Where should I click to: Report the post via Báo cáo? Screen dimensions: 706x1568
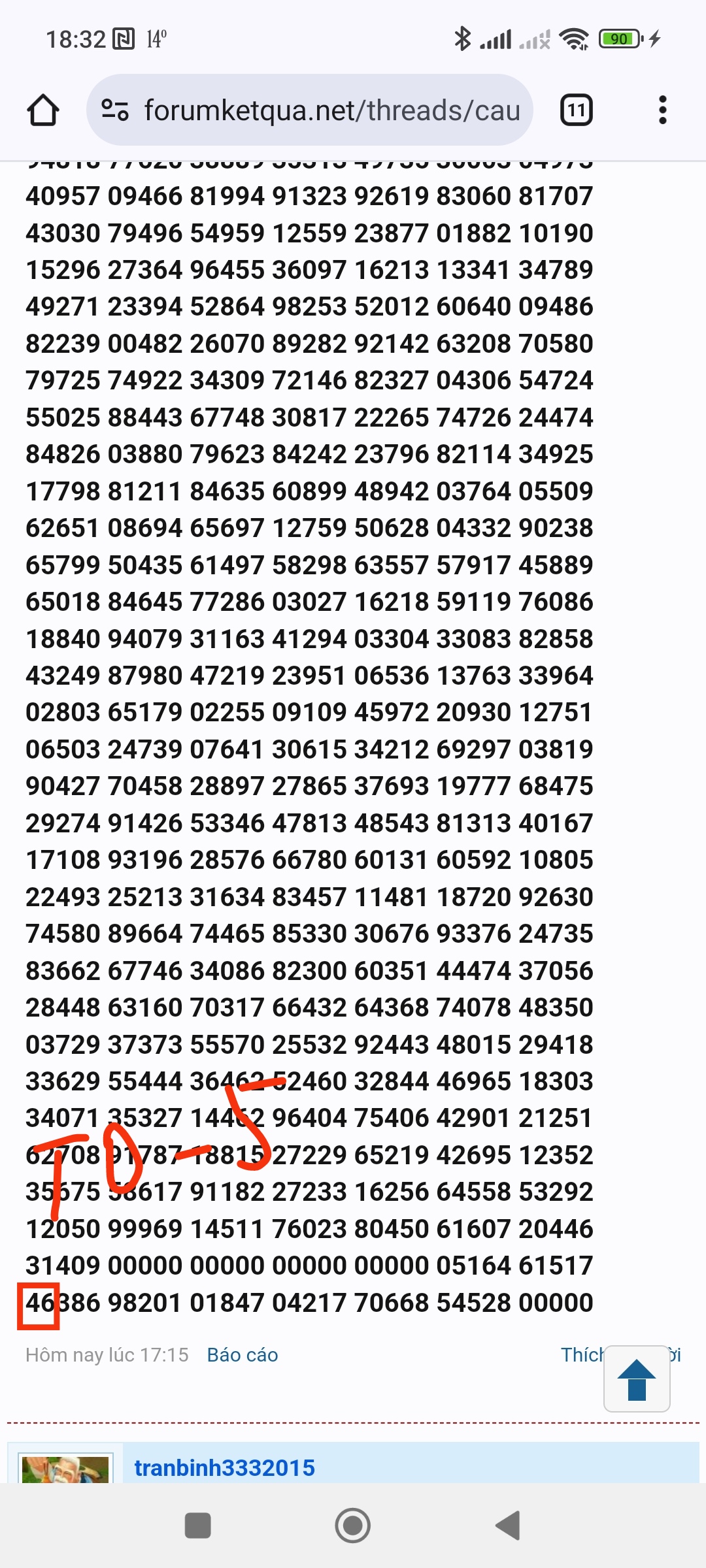point(243,1355)
